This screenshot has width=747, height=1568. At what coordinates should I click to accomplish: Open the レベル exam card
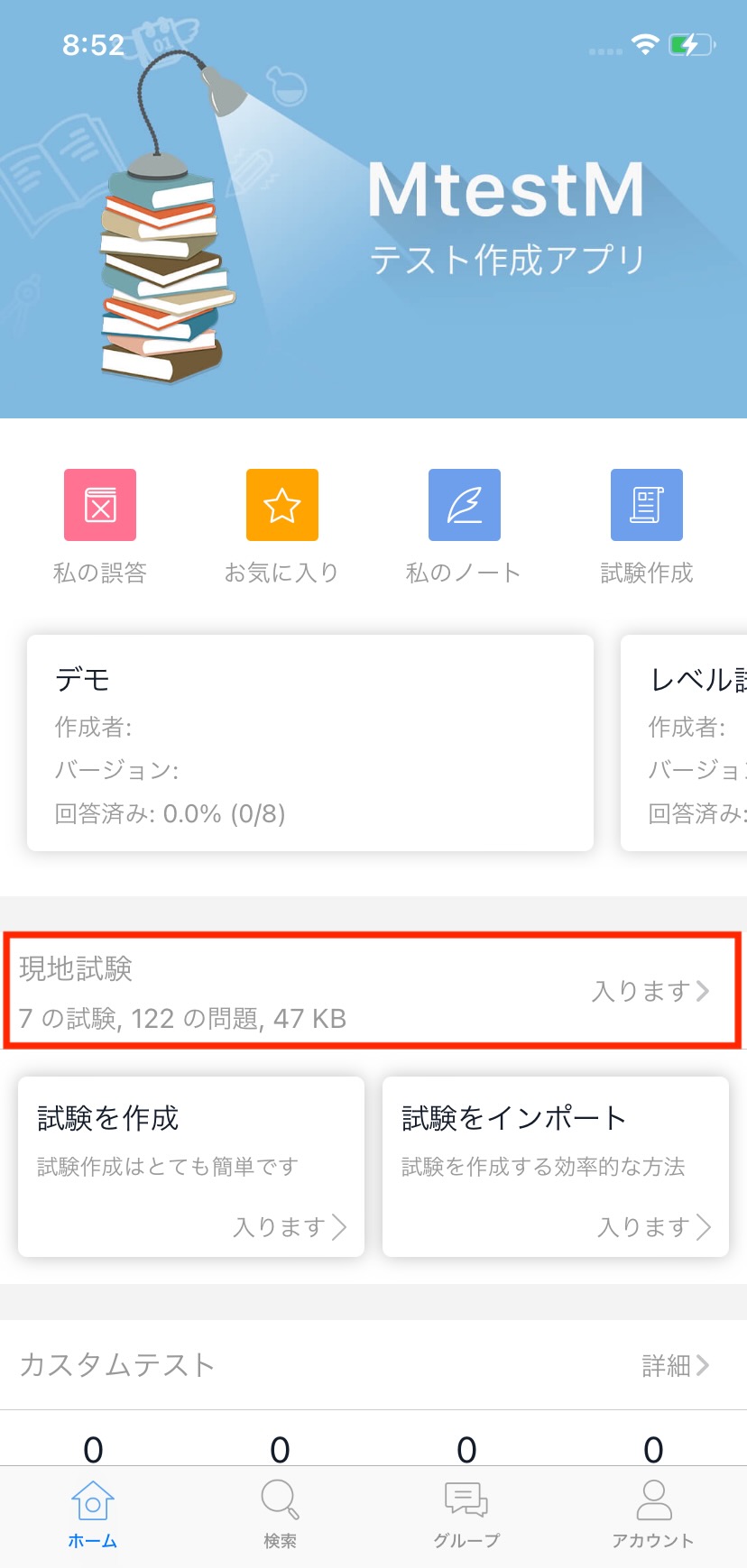coord(686,743)
